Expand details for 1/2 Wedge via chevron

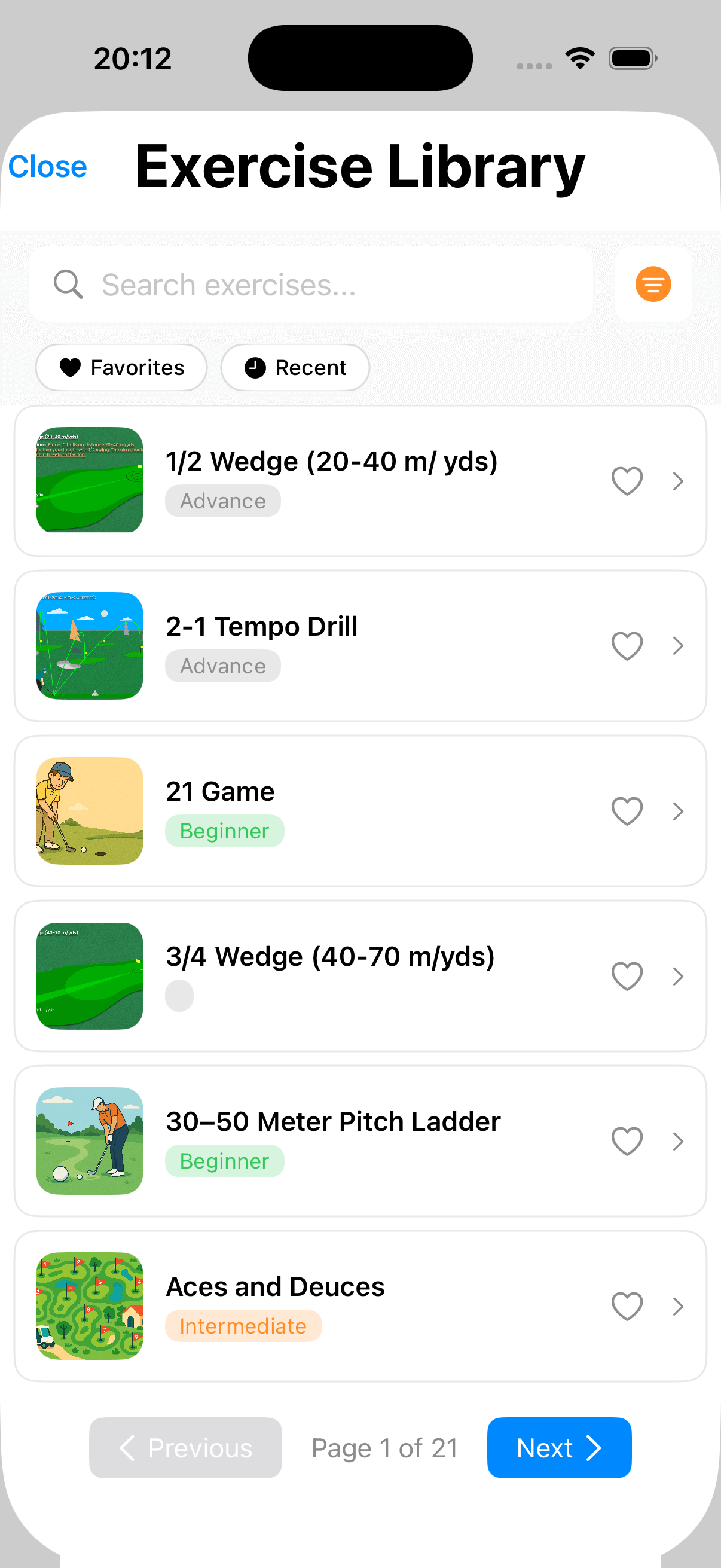point(678,481)
